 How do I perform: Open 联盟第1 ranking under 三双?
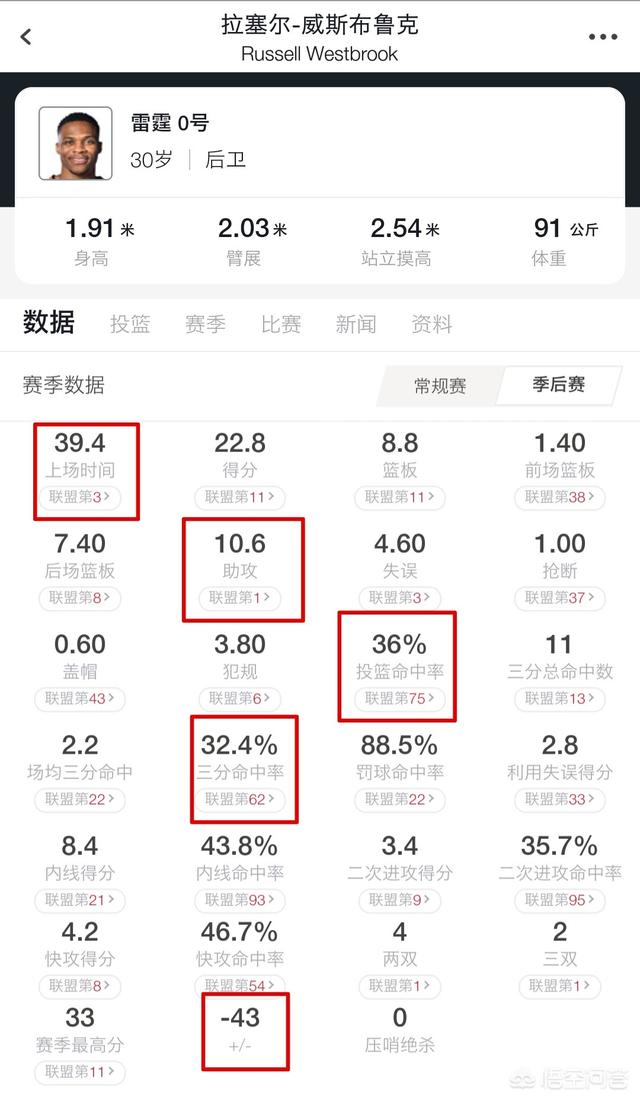point(560,986)
